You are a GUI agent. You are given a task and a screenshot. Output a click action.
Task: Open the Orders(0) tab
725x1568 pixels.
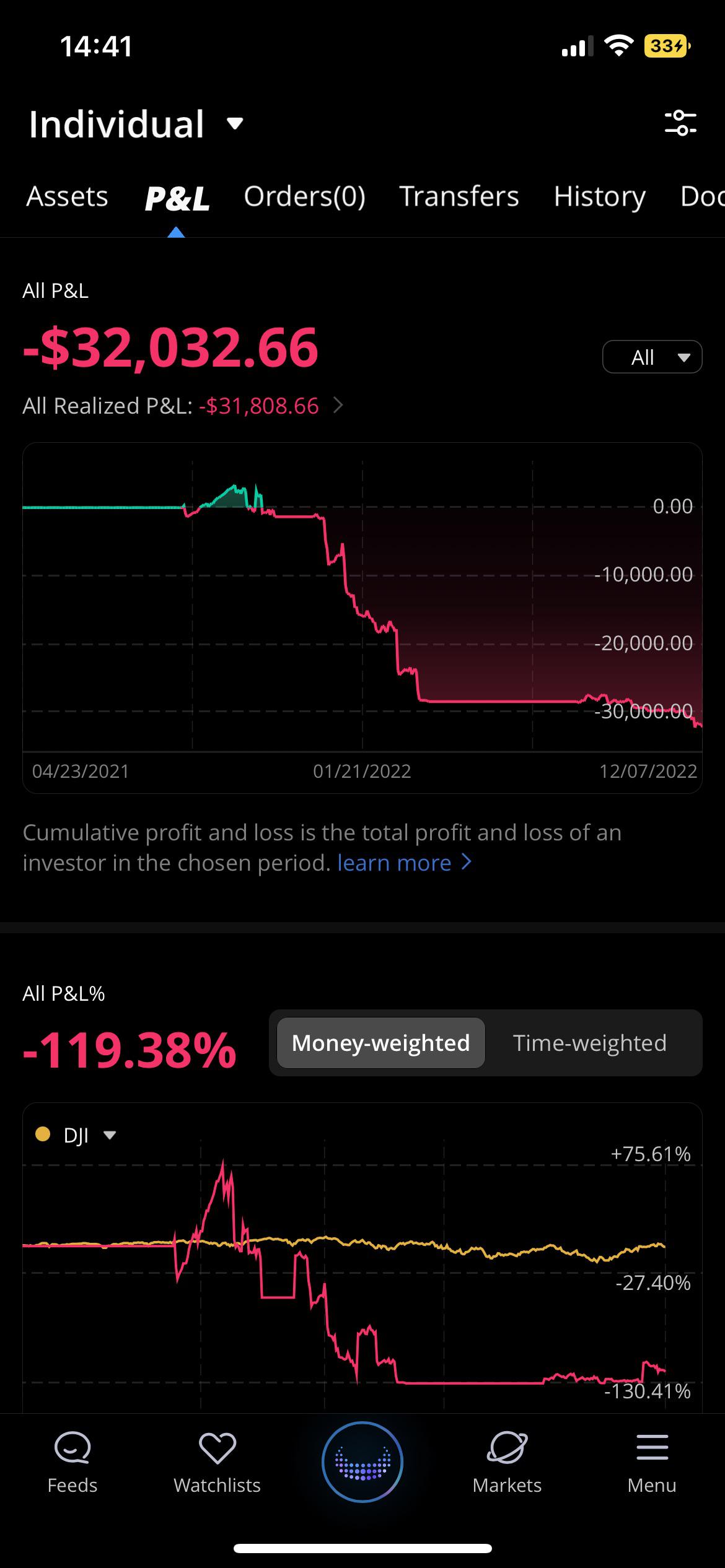point(304,197)
